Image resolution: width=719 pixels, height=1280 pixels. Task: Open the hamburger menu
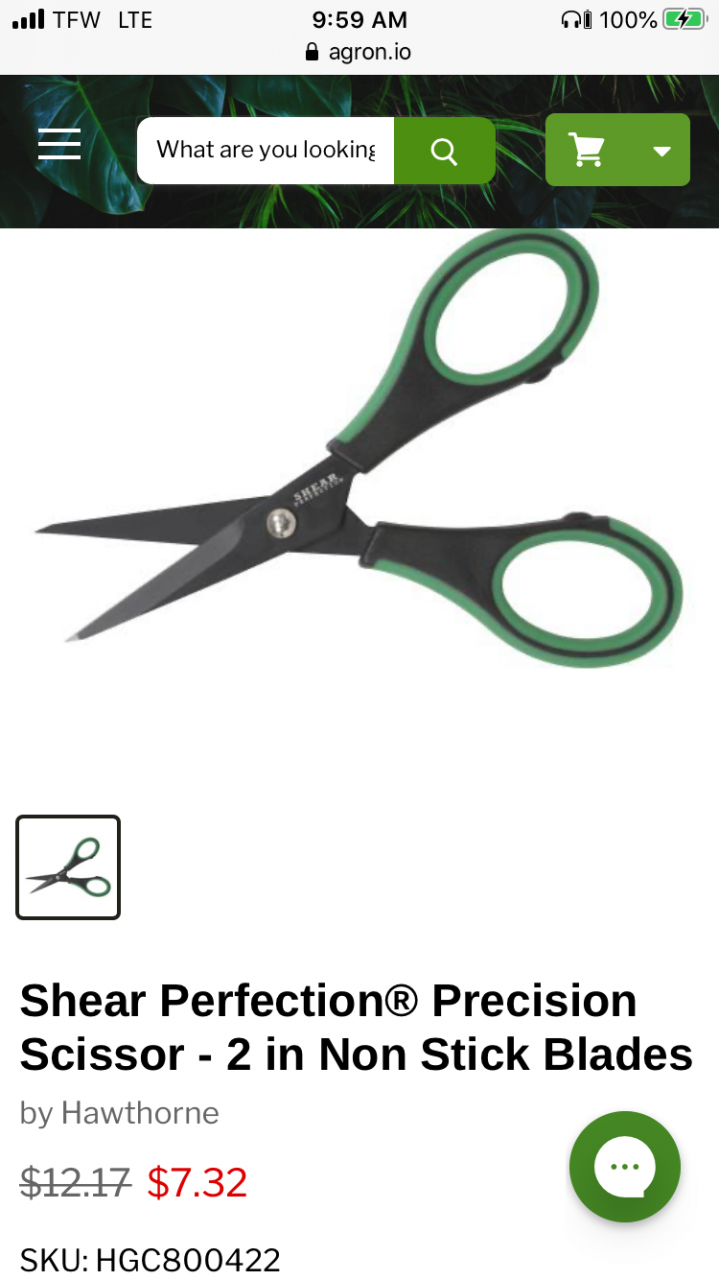(x=59, y=146)
